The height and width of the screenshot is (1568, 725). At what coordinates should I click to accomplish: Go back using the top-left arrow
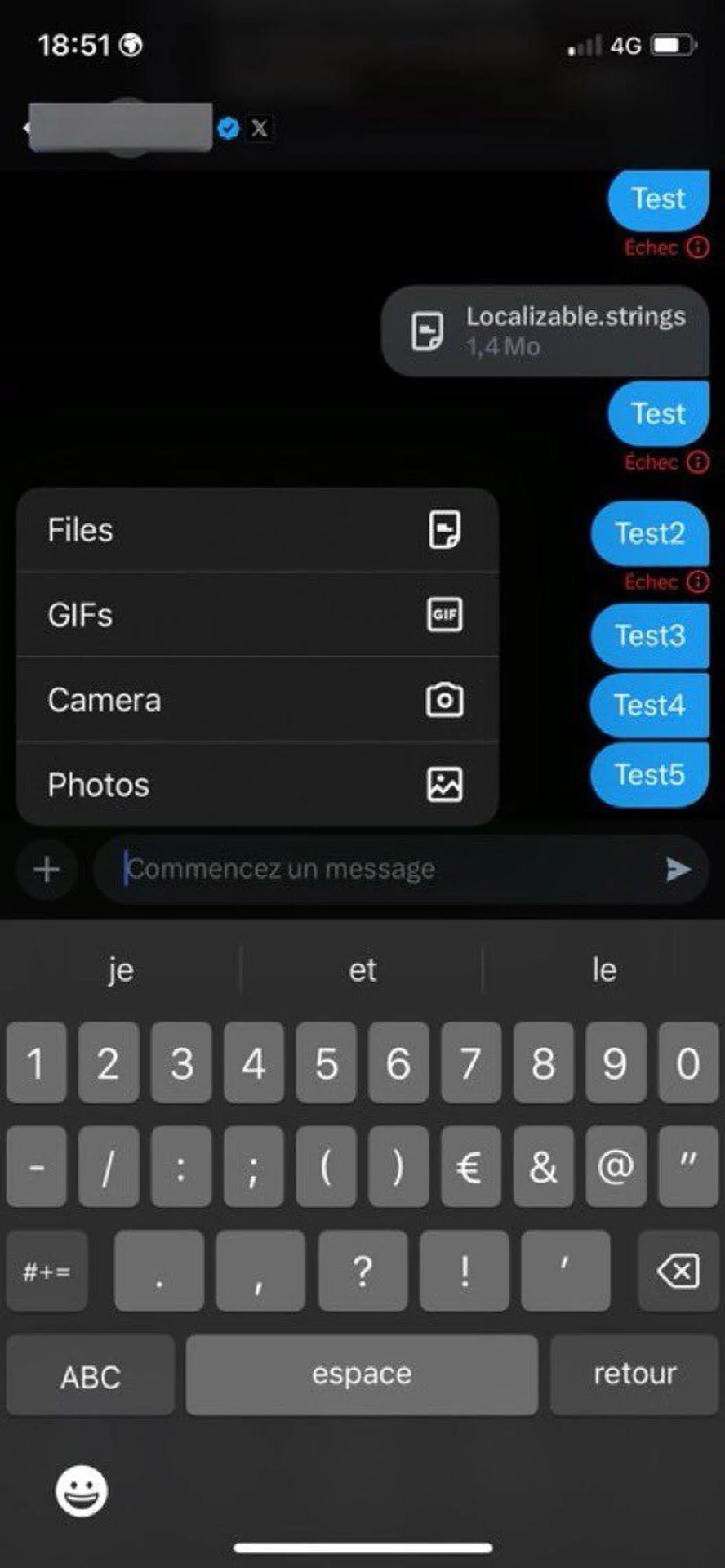(x=26, y=127)
